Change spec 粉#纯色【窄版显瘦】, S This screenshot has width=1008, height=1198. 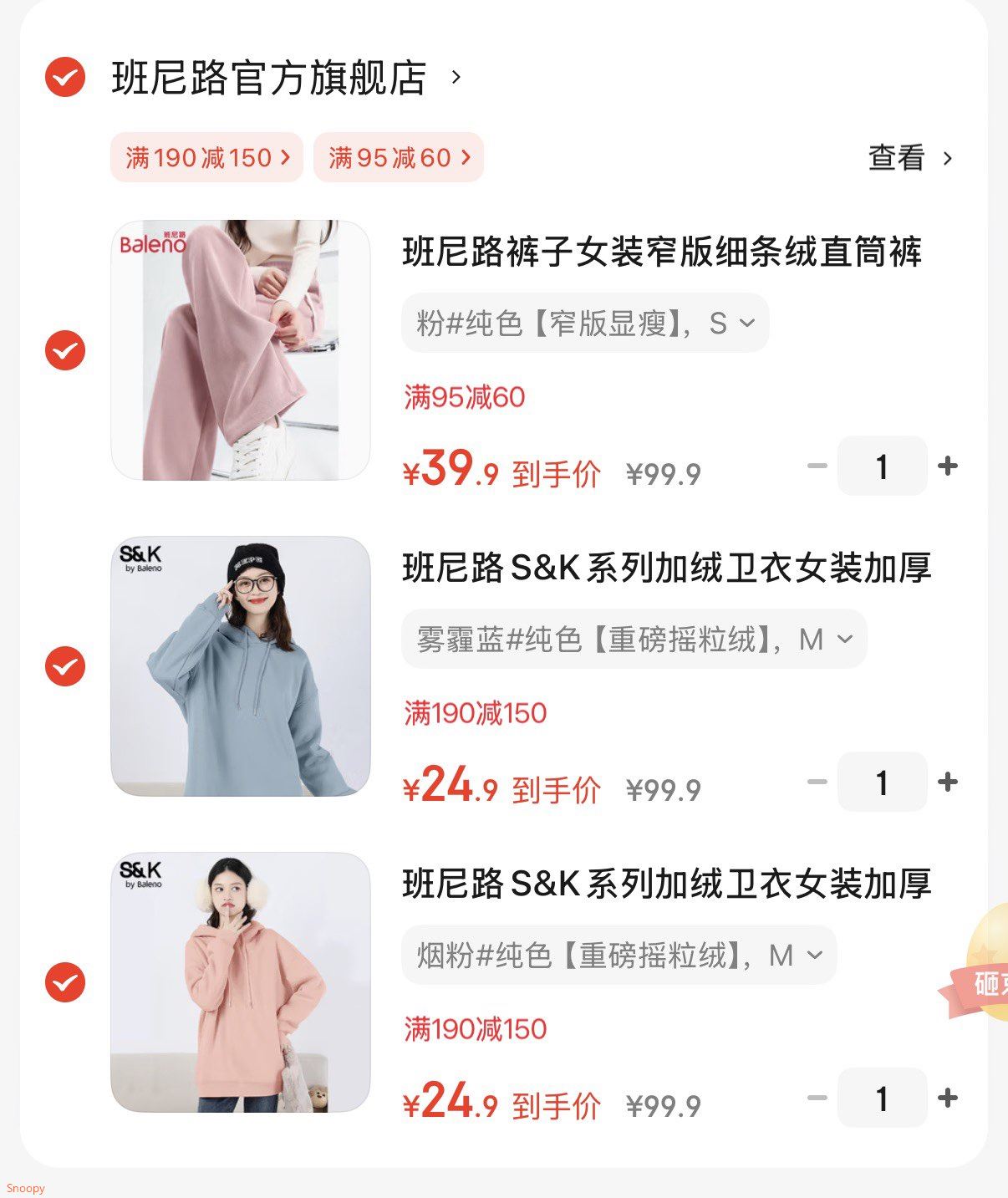pos(585,323)
